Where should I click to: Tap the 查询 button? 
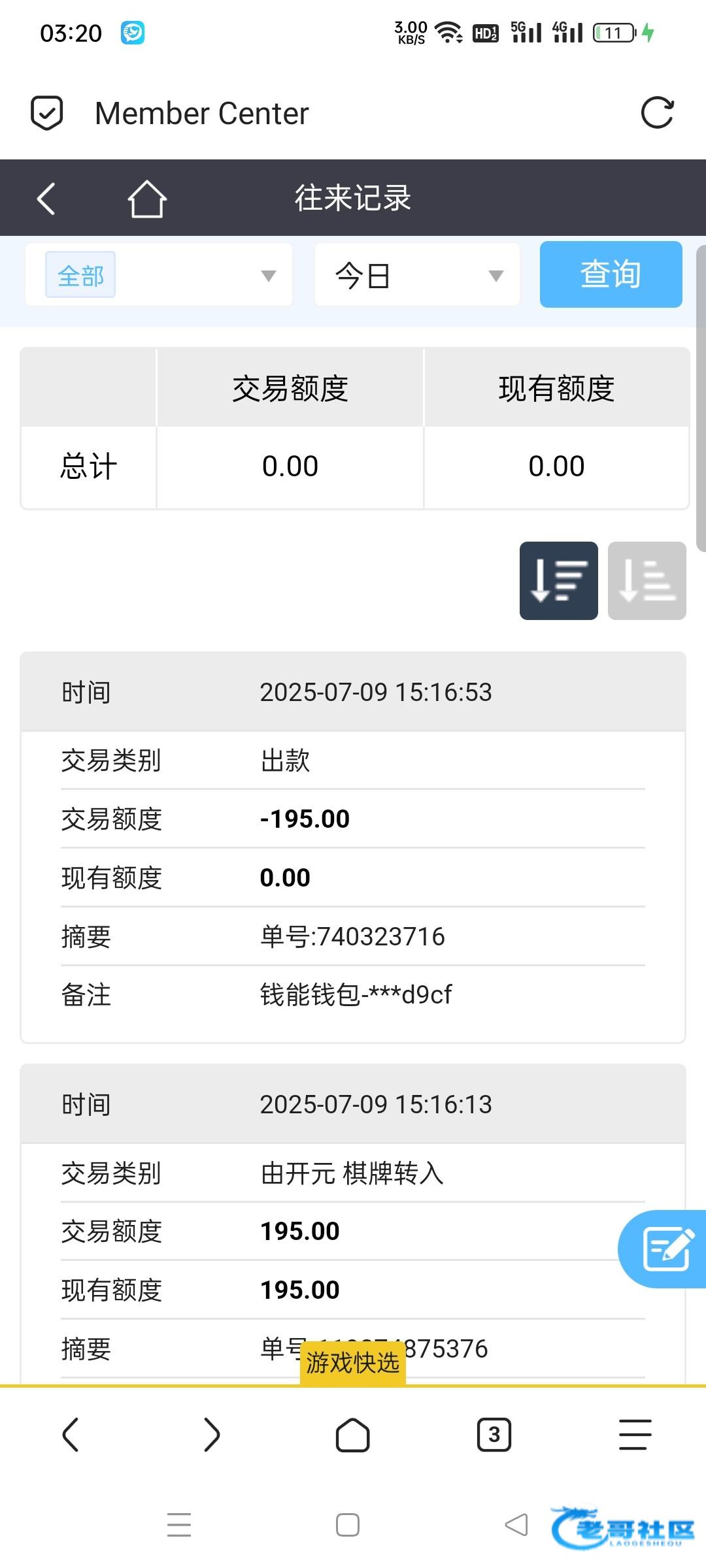coord(611,274)
